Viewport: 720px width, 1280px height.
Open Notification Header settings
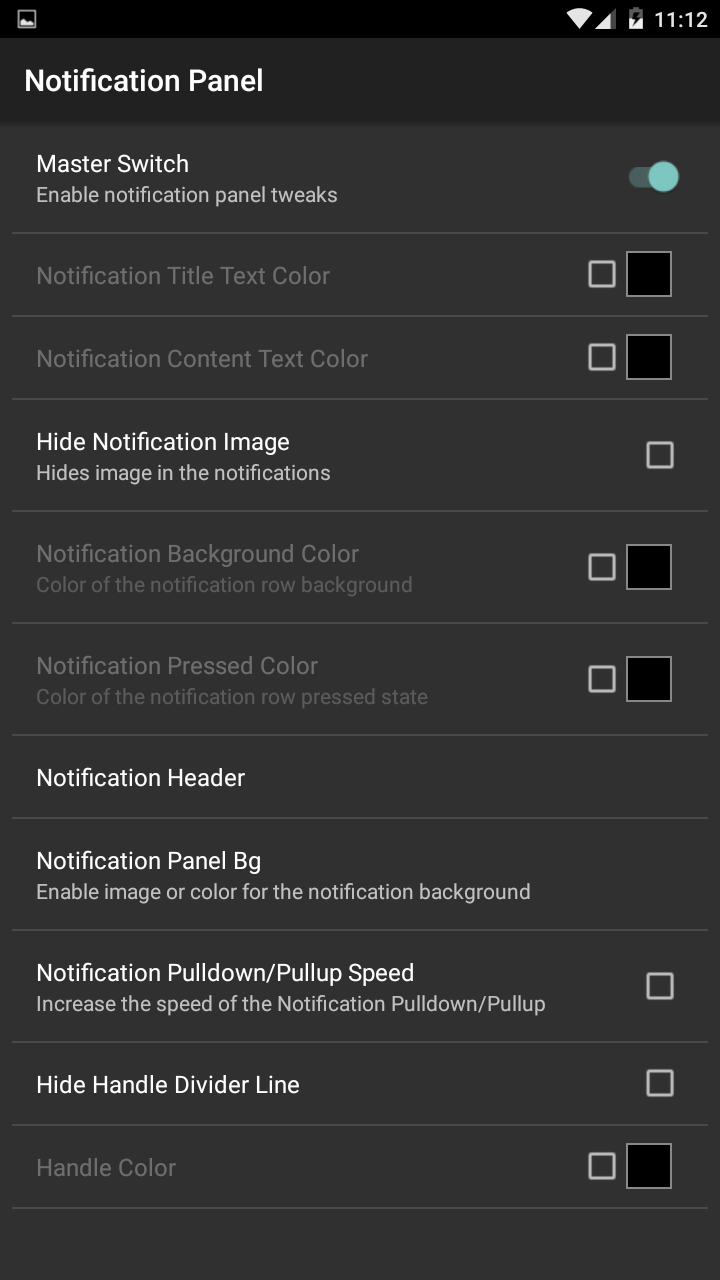click(x=141, y=777)
